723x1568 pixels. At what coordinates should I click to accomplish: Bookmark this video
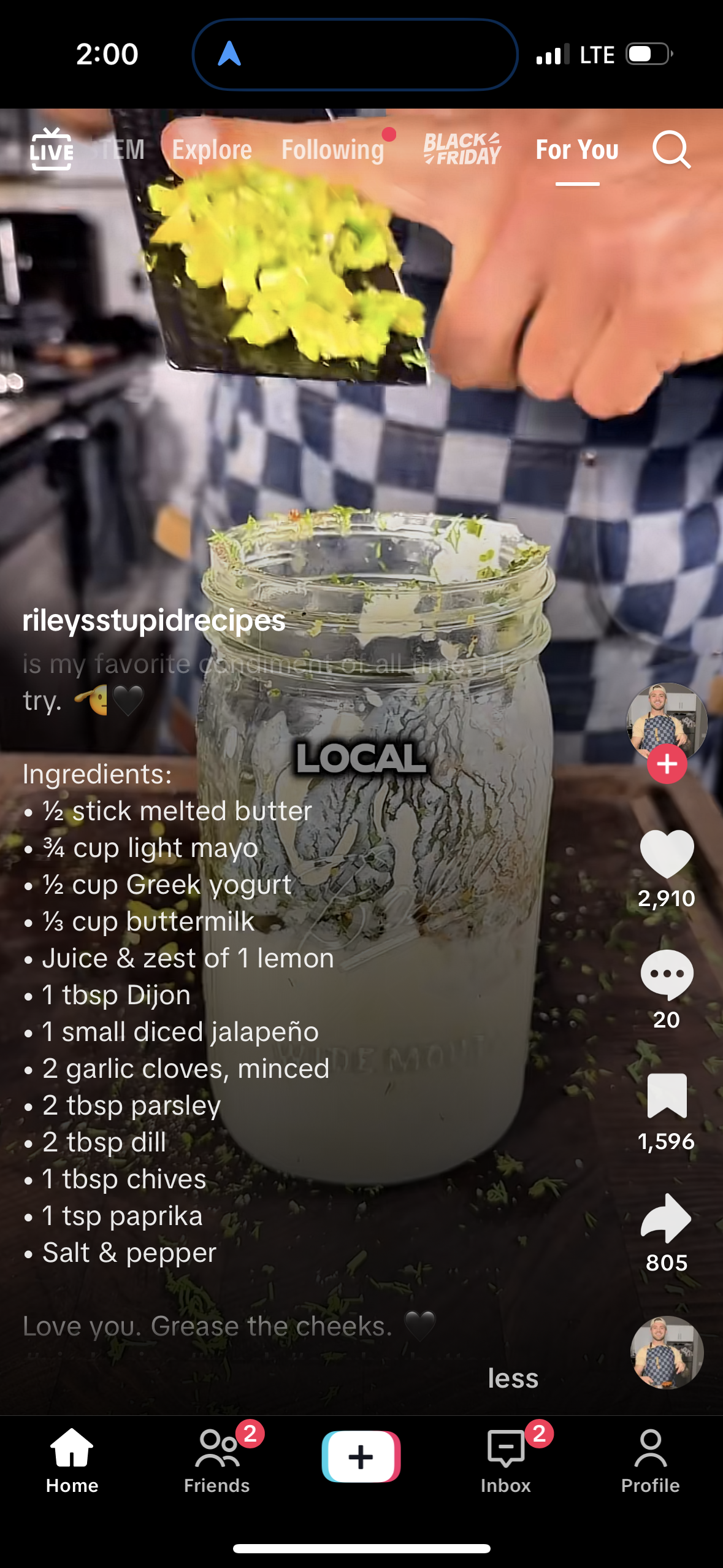[667, 1096]
